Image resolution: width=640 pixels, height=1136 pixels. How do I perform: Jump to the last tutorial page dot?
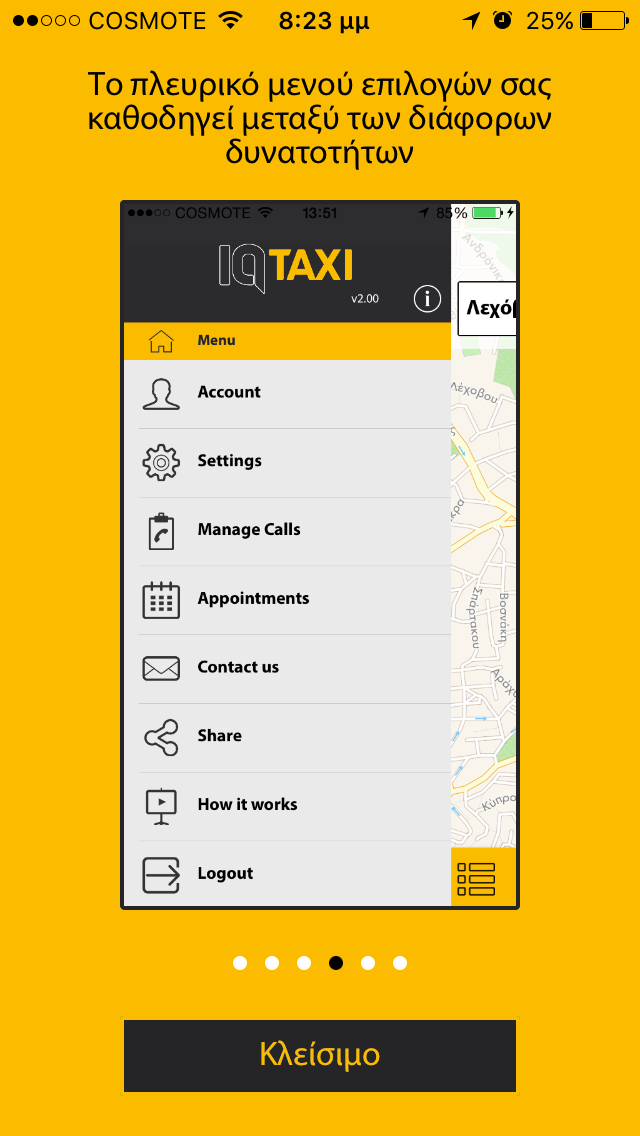pyautogui.click(x=400, y=963)
